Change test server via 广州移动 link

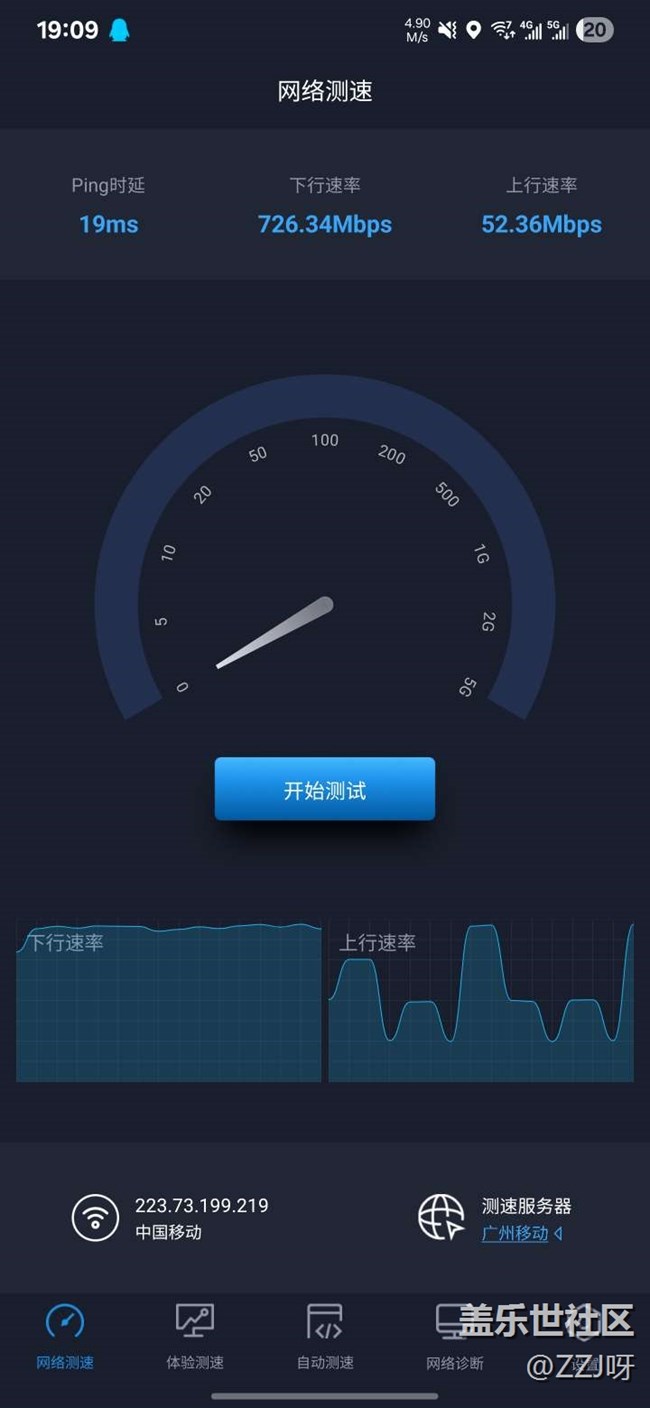(x=516, y=1233)
